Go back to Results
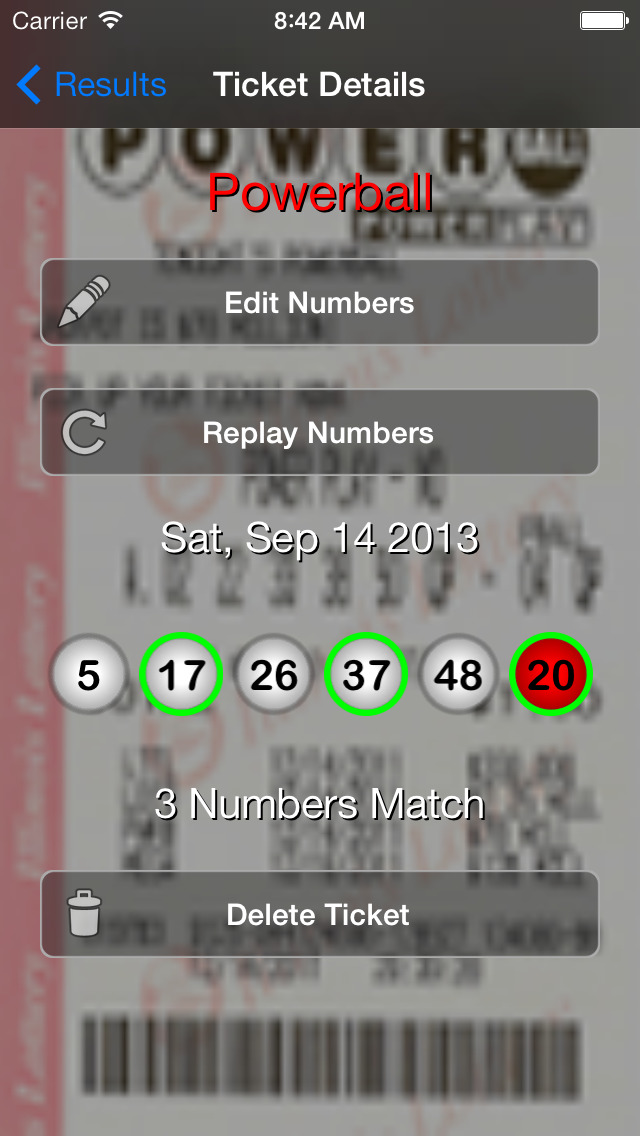Screen dimensions: 640x1136 coord(92,86)
